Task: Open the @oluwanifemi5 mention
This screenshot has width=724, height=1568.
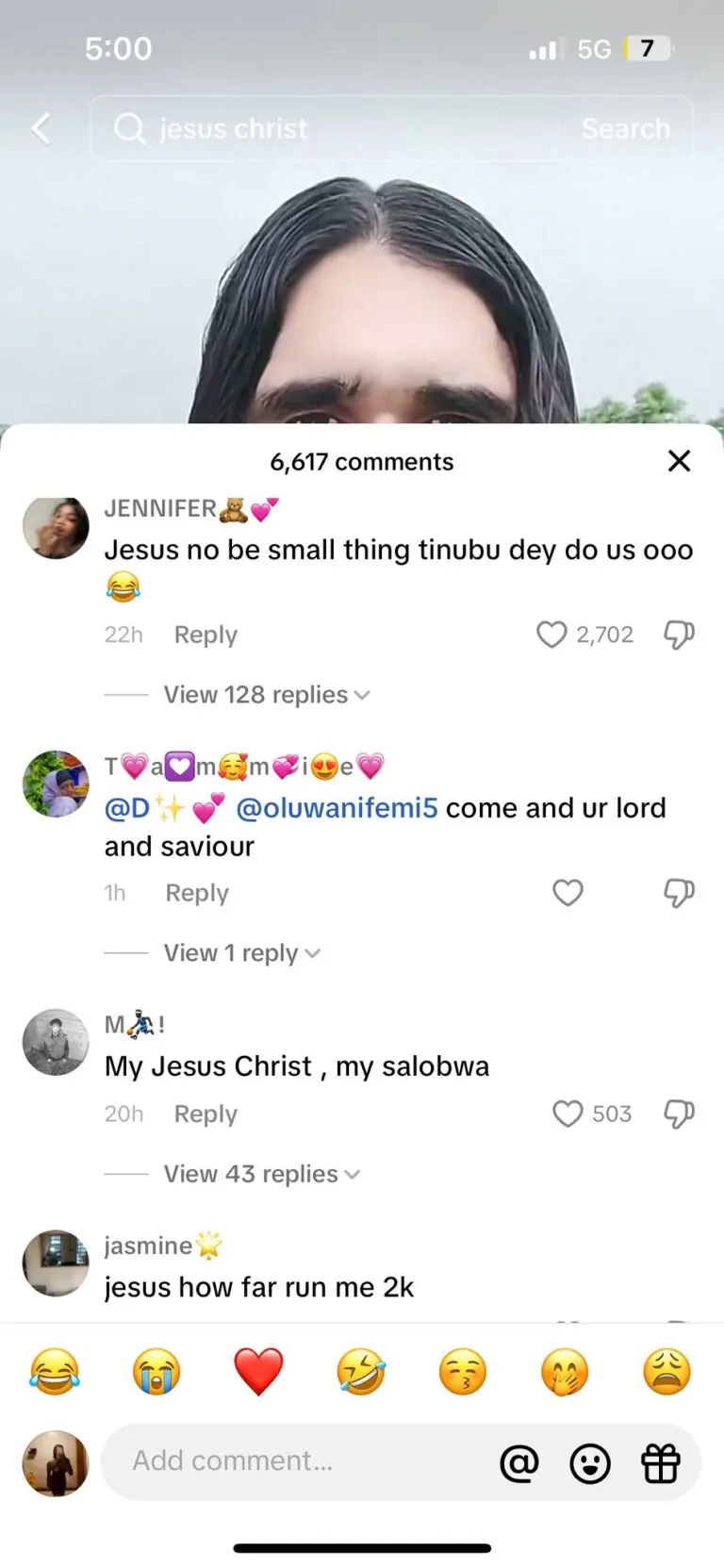Action: pyautogui.click(x=337, y=808)
